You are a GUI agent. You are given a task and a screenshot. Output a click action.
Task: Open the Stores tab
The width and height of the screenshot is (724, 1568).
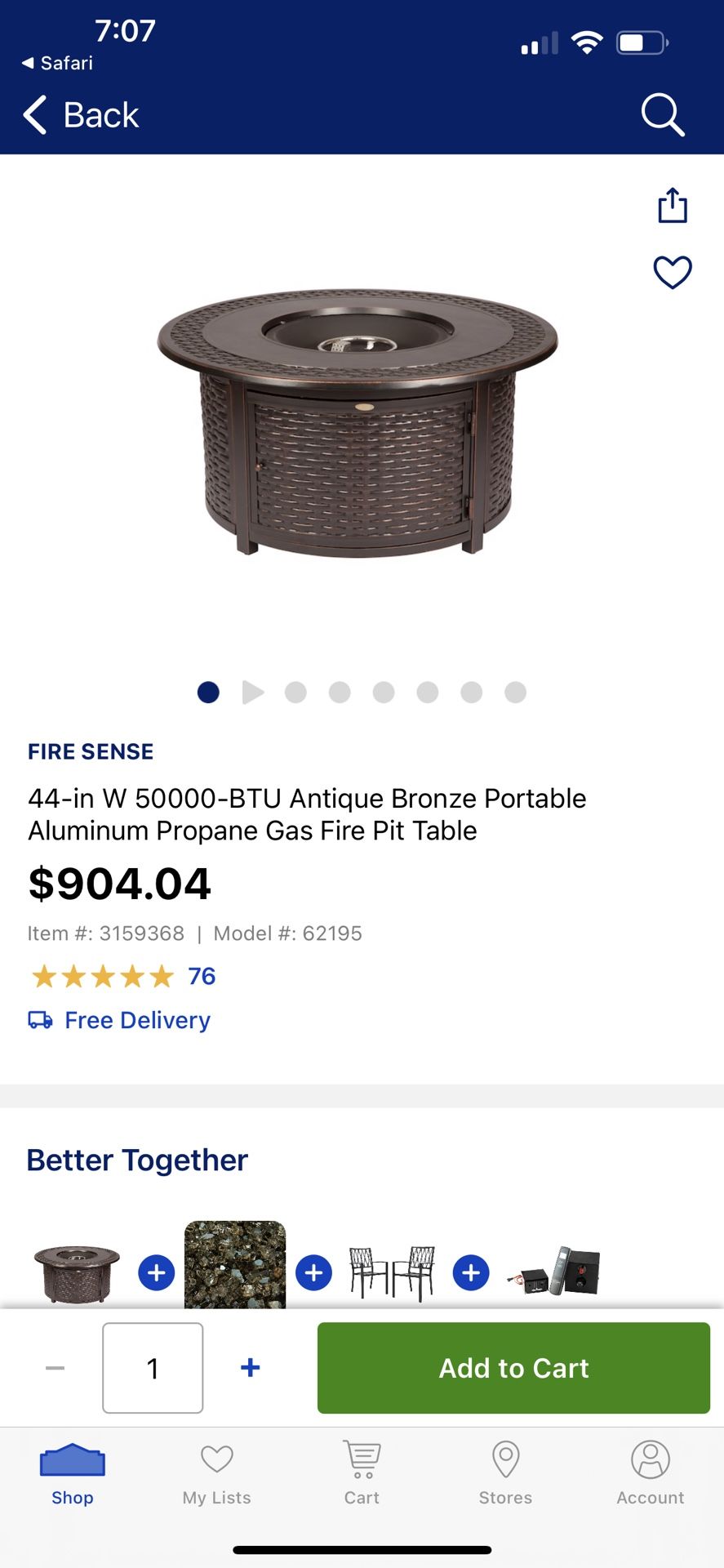click(505, 1474)
